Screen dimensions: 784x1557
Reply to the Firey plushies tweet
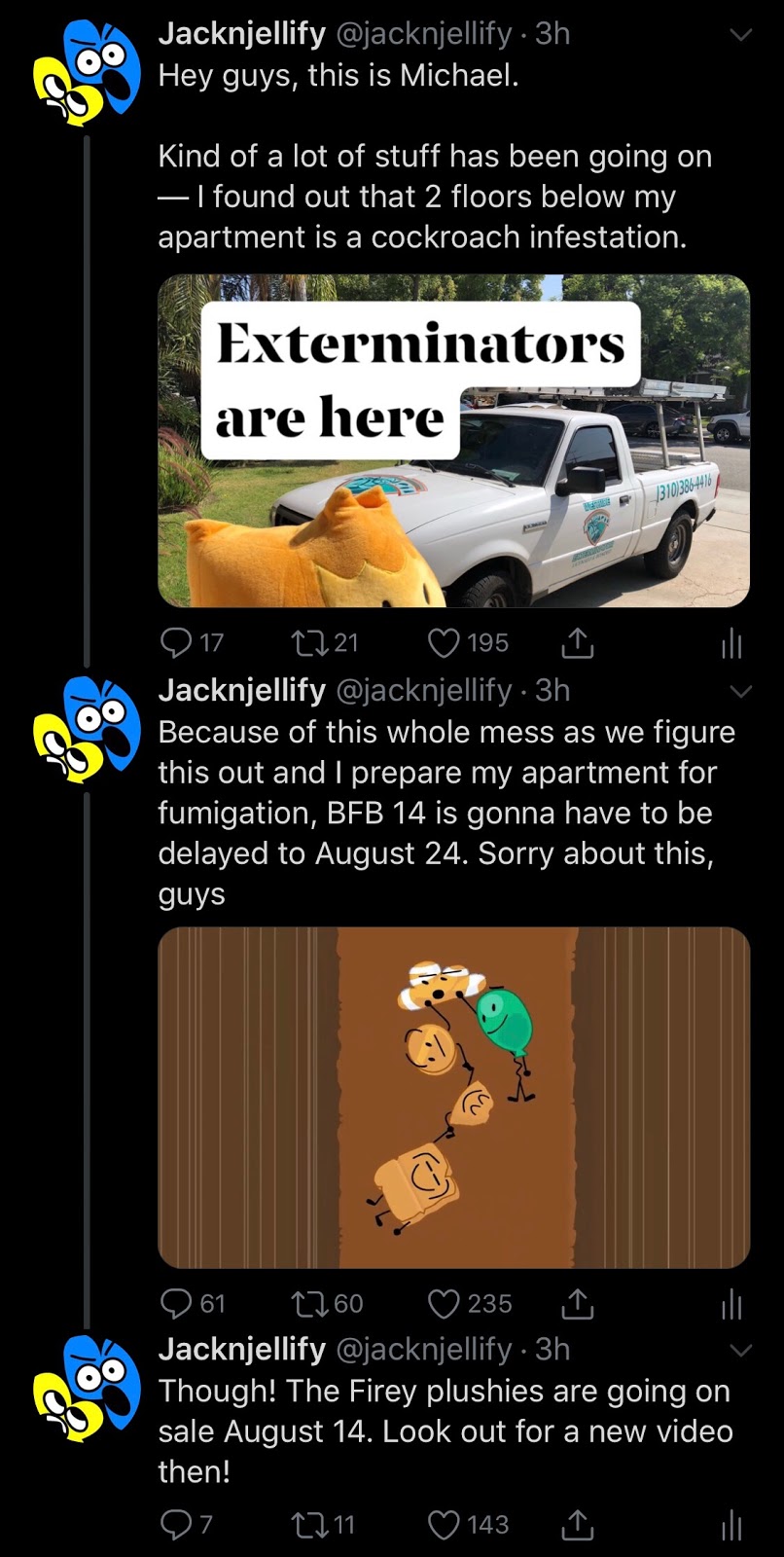click(177, 1524)
